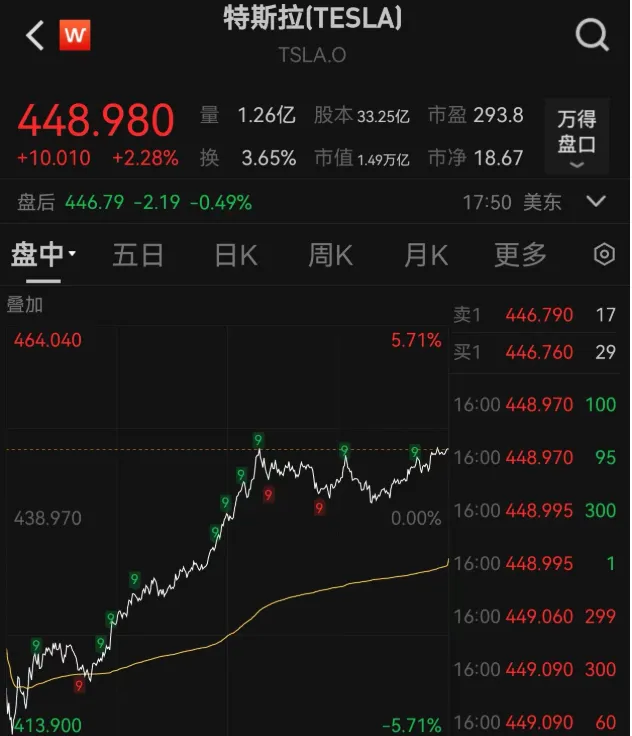Tap 叠加 to overlay another stock

25,304
